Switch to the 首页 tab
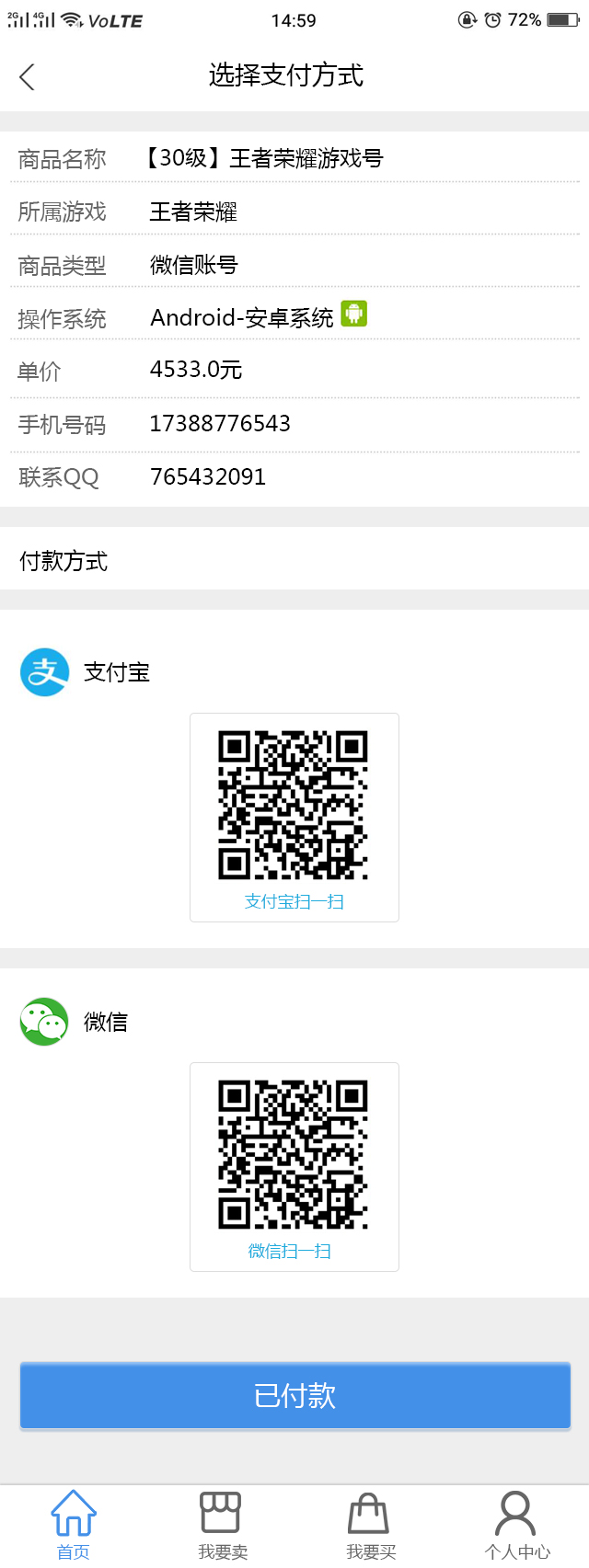This screenshot has width=589, height=1568. tap(74, 1525)
